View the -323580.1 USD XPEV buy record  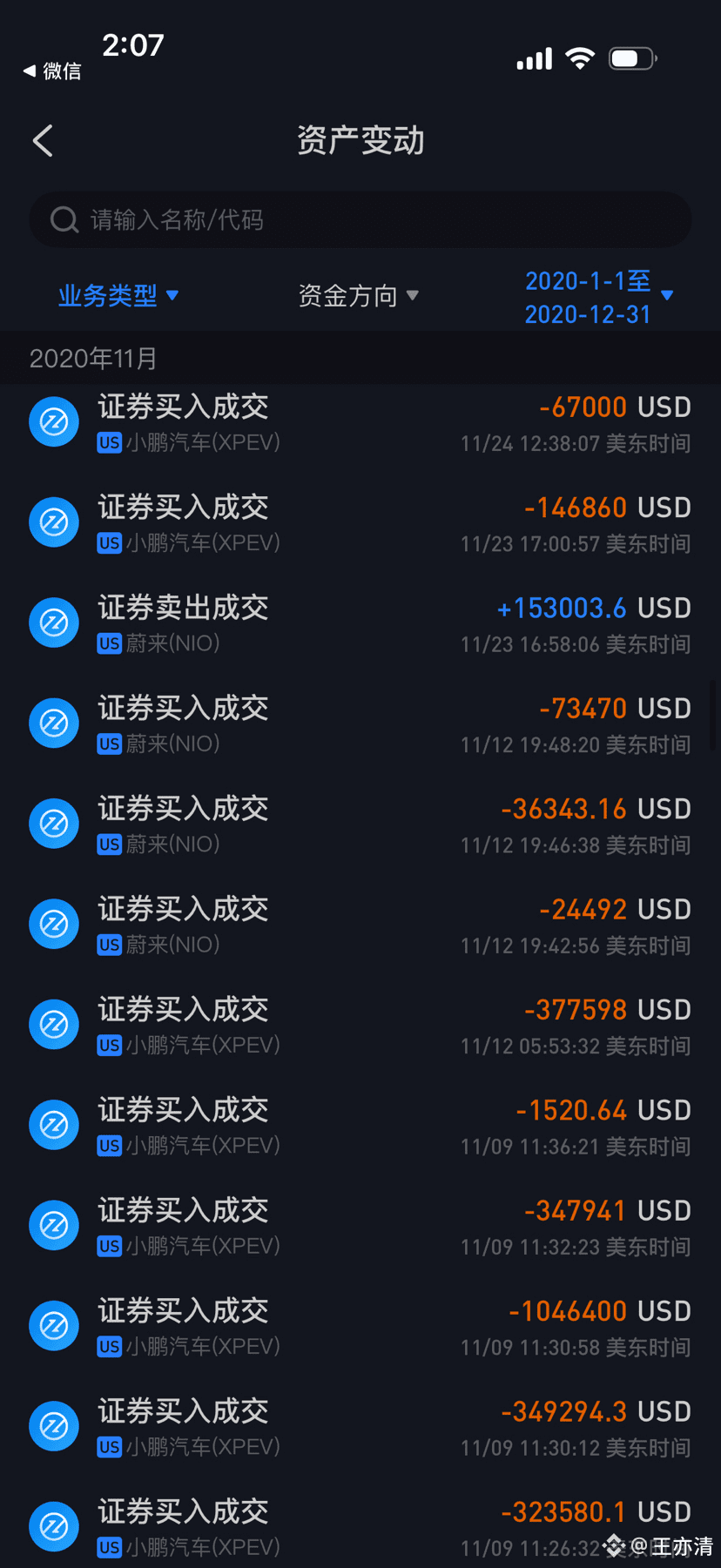click(x=360, y=1527)
